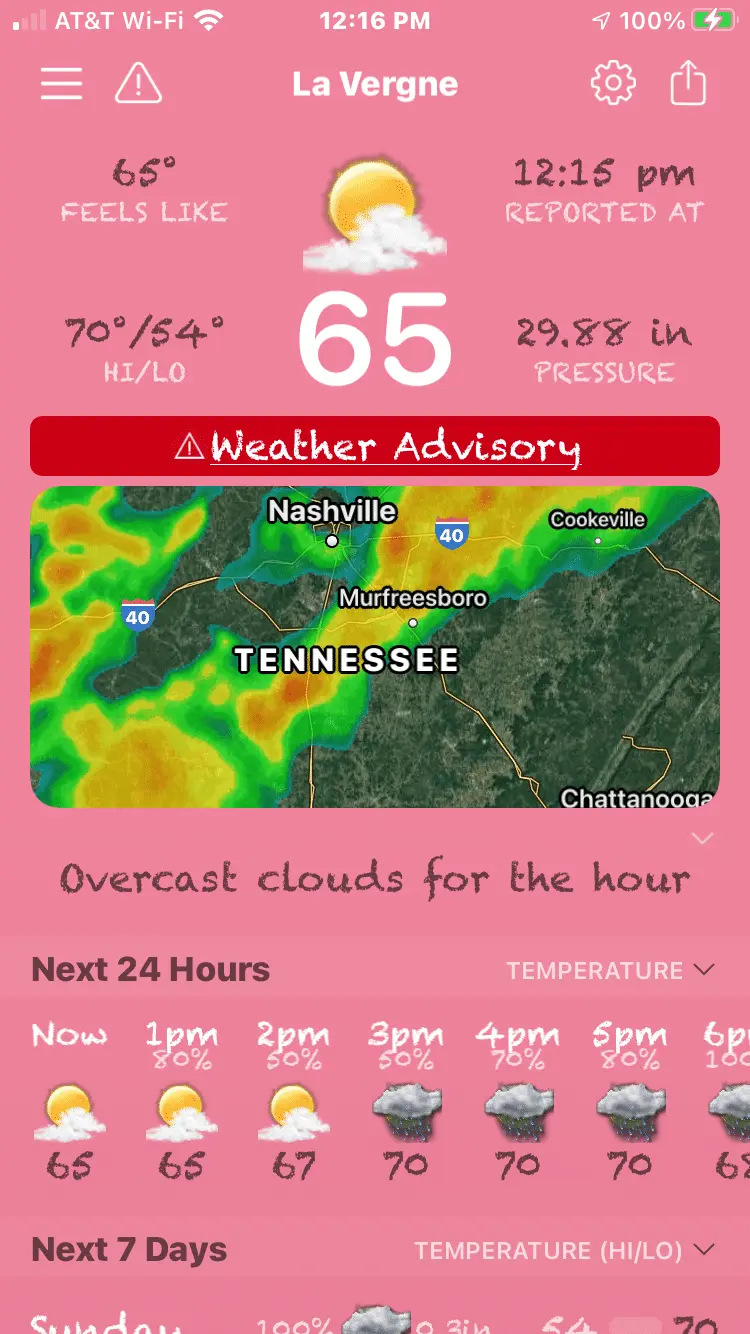Image resolution: width=750 pixels, height=1334 pixels.
Task: Open the Weather Advisory banner
Action: pos(375,446)
